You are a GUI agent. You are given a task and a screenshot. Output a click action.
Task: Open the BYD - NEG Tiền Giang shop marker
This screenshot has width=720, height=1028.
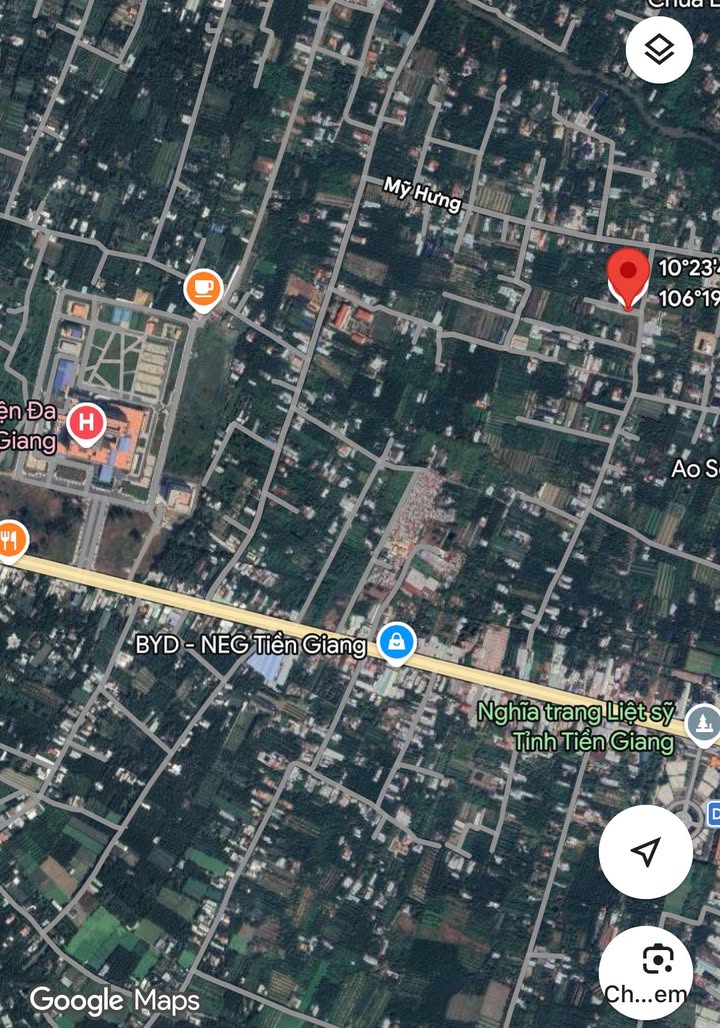pos(397,643)
